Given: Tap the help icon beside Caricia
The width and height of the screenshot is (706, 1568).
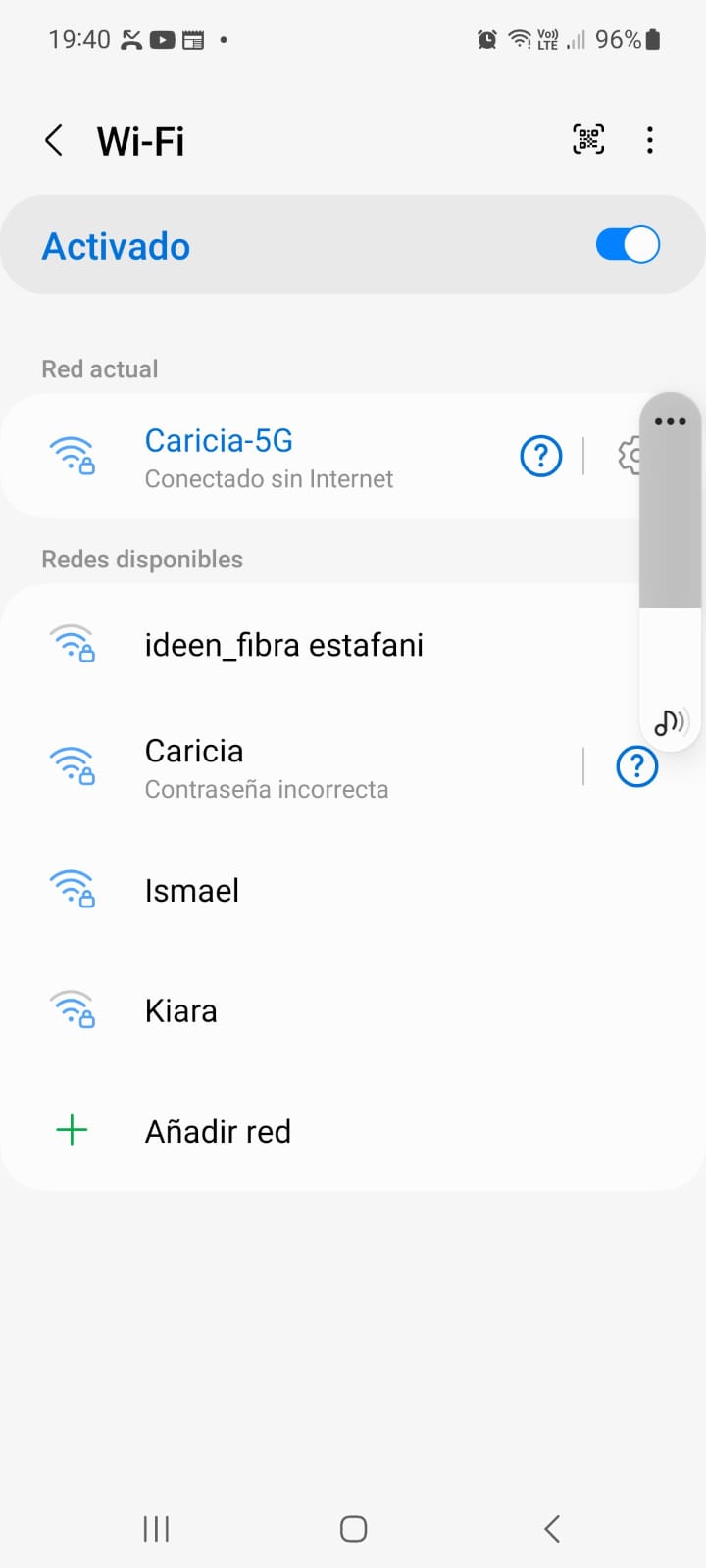Looking at the screenshot, I should [636, 766].
